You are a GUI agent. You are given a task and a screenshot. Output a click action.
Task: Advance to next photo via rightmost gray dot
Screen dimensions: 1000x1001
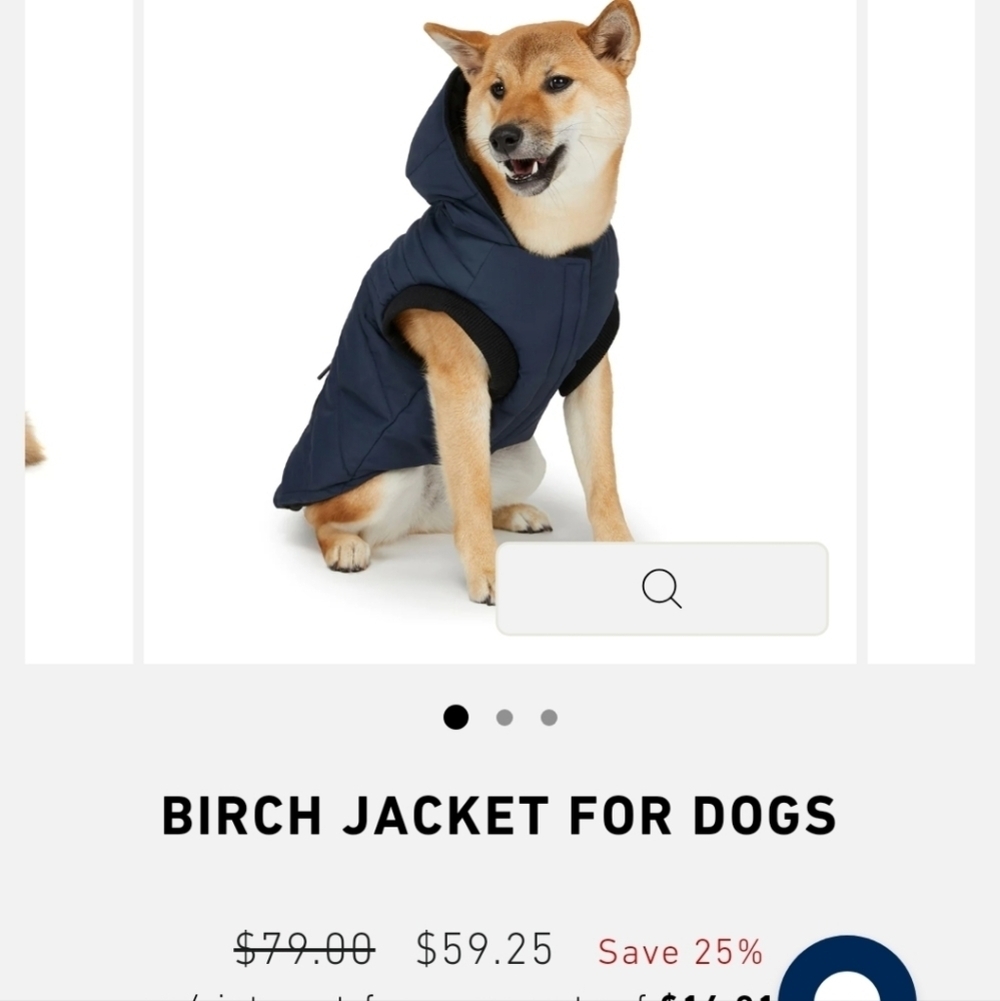tap(548, 716)
